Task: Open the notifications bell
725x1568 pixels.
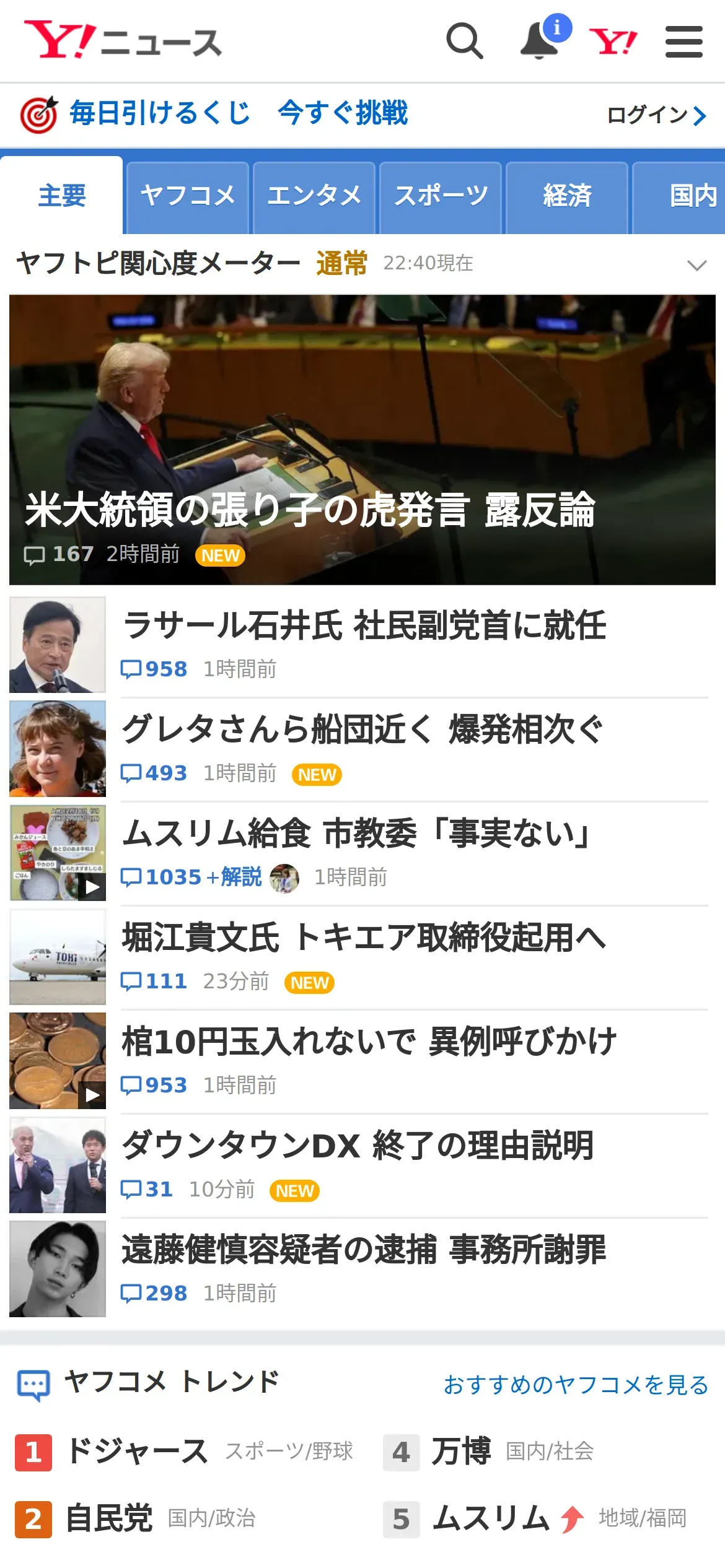Action: tap(540, 41)
